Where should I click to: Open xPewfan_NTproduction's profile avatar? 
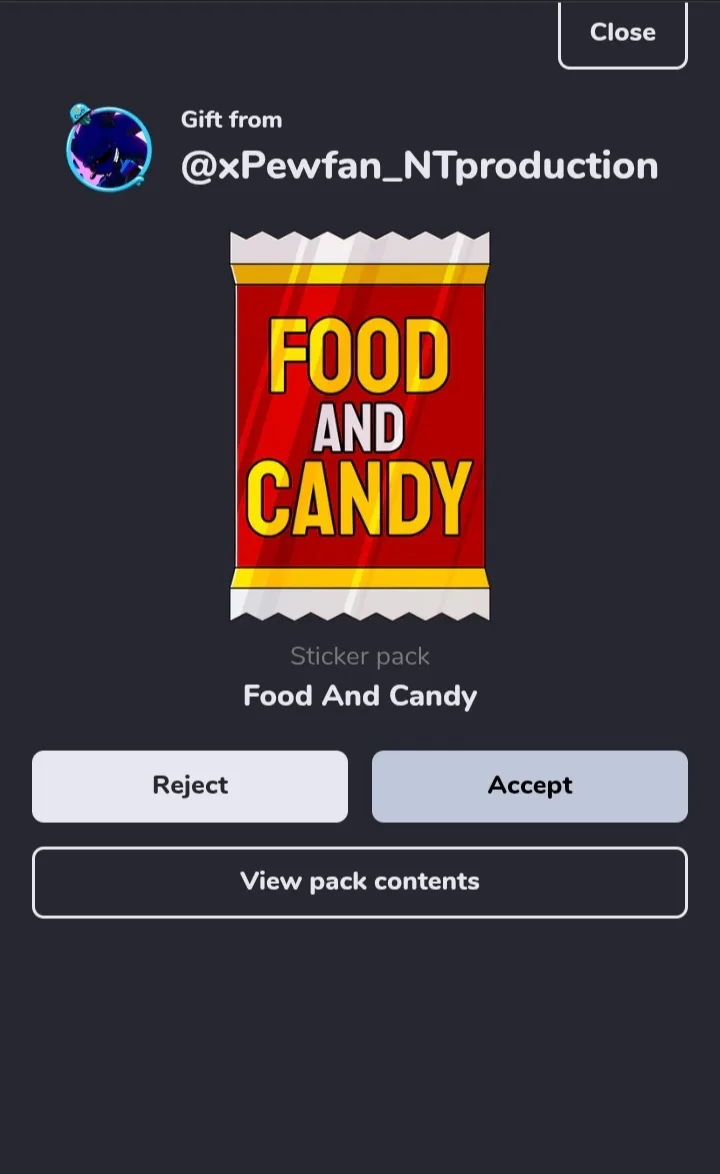(109, 147)
